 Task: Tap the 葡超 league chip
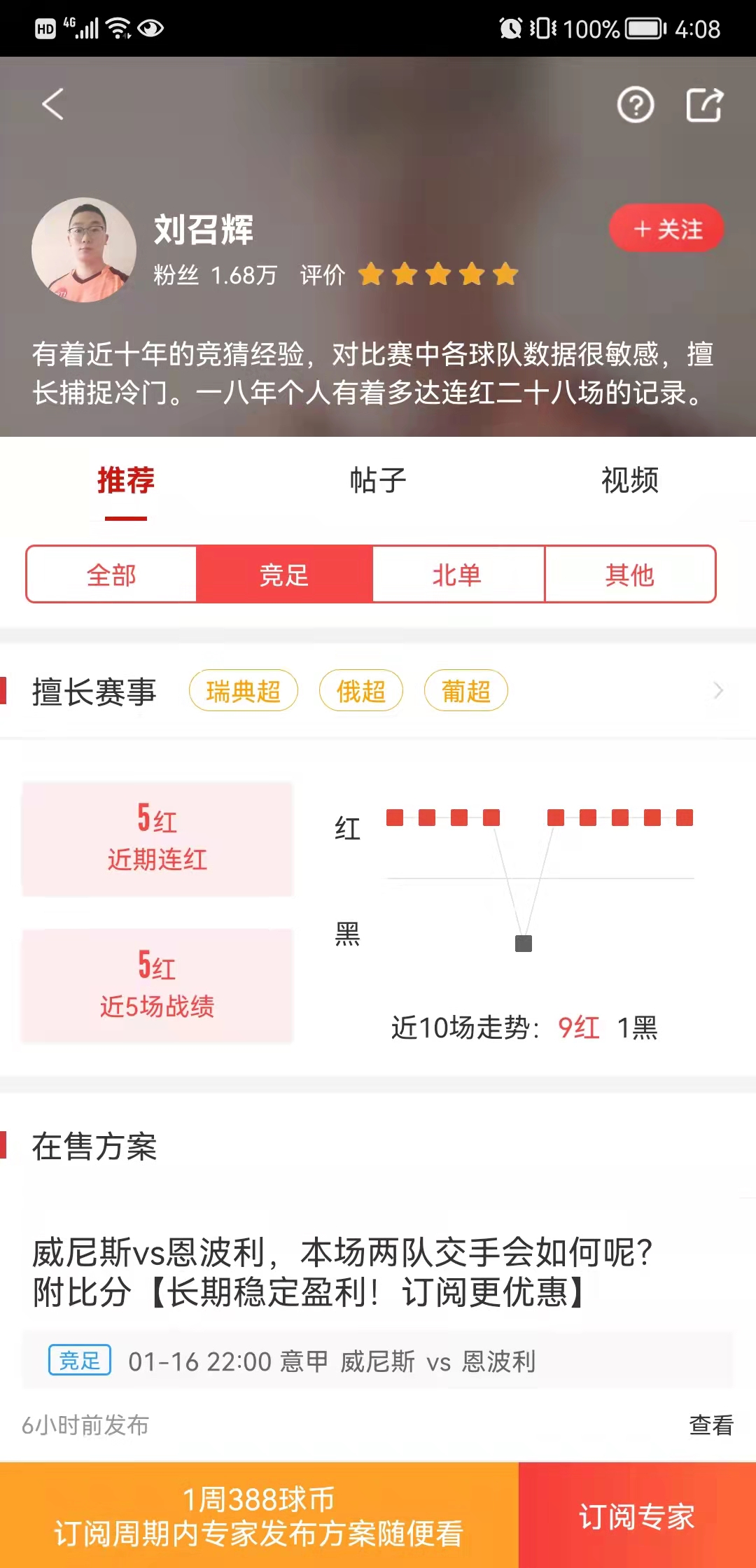pyautogui.click(x=465, y=691)
